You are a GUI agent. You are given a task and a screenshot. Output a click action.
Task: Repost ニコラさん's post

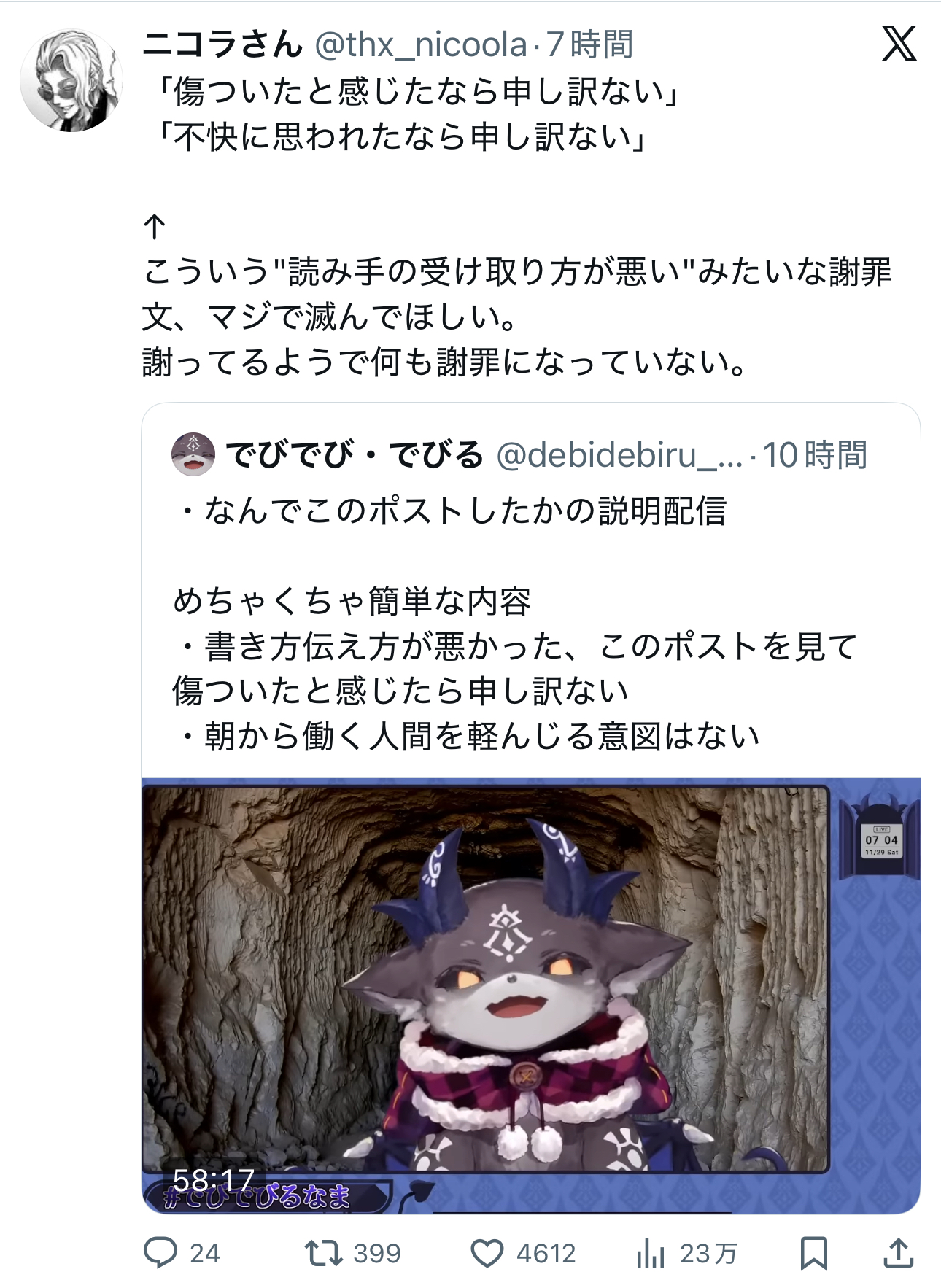324,1253
